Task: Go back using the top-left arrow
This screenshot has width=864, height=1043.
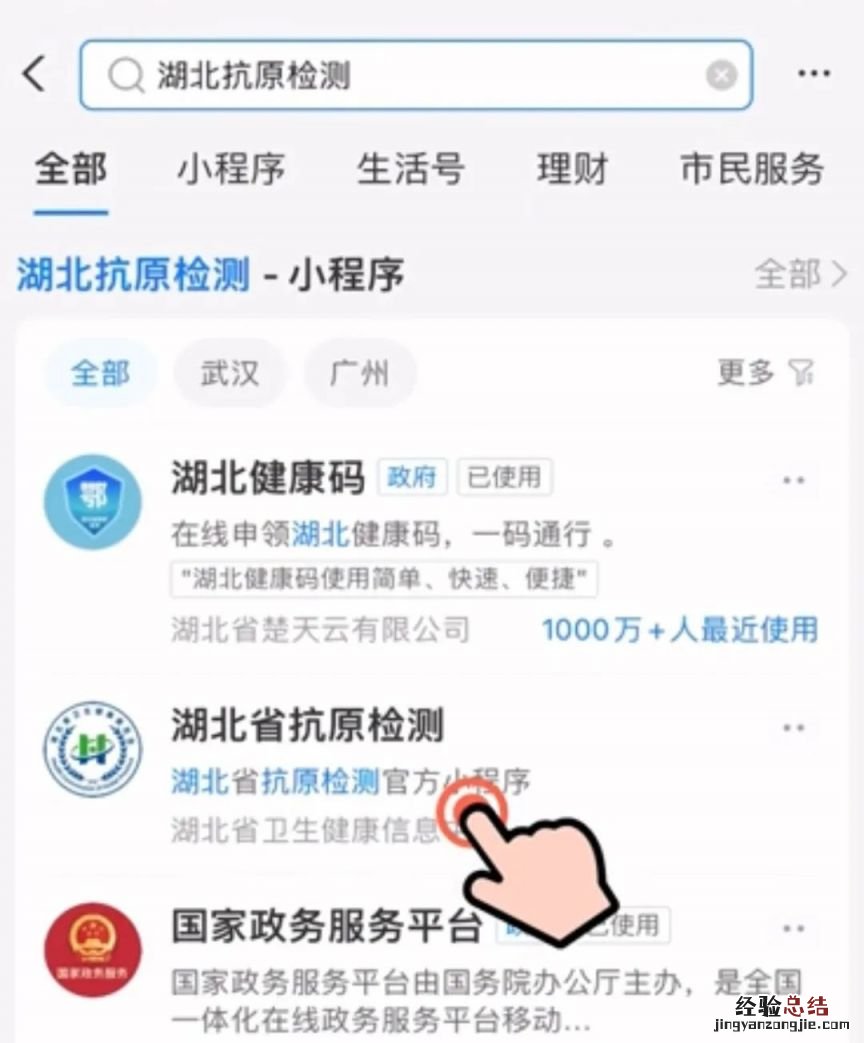Action: (x=34, y=74)
